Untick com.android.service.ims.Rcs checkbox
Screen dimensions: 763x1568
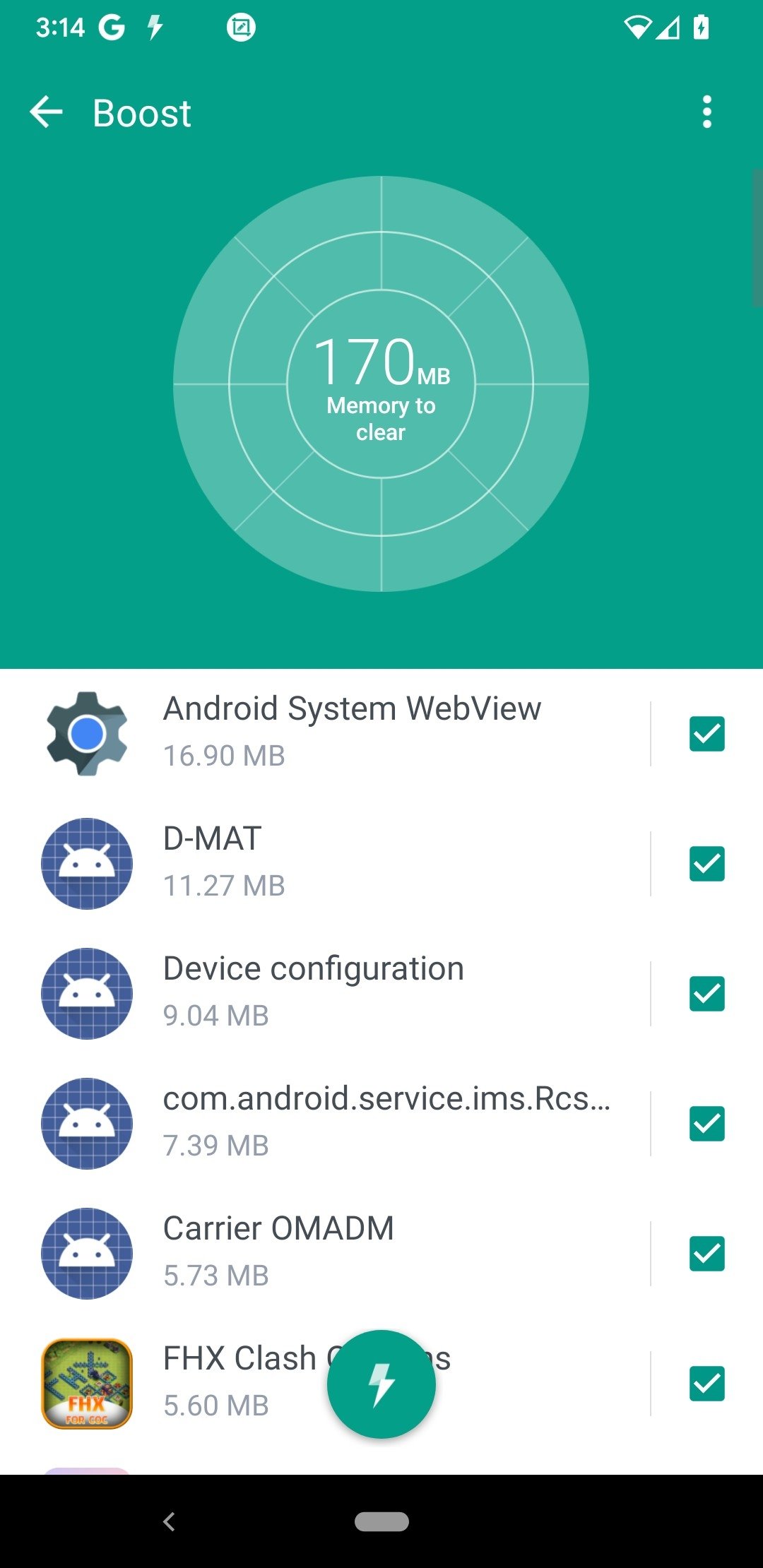pyautogui.click(x=706, y=1124)
